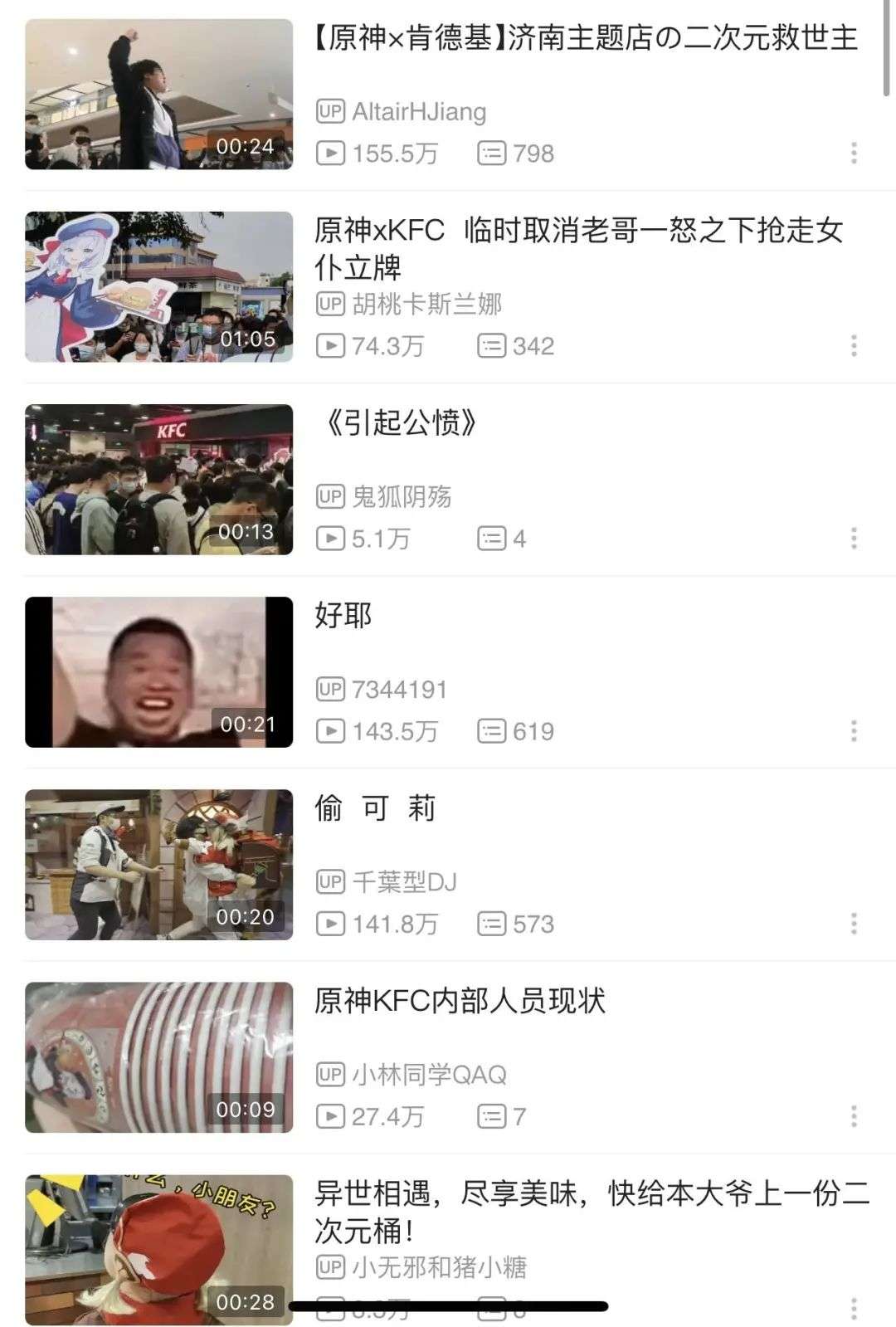
Task: Open more options for AltairHJiang's video
Action: (854, 153)
